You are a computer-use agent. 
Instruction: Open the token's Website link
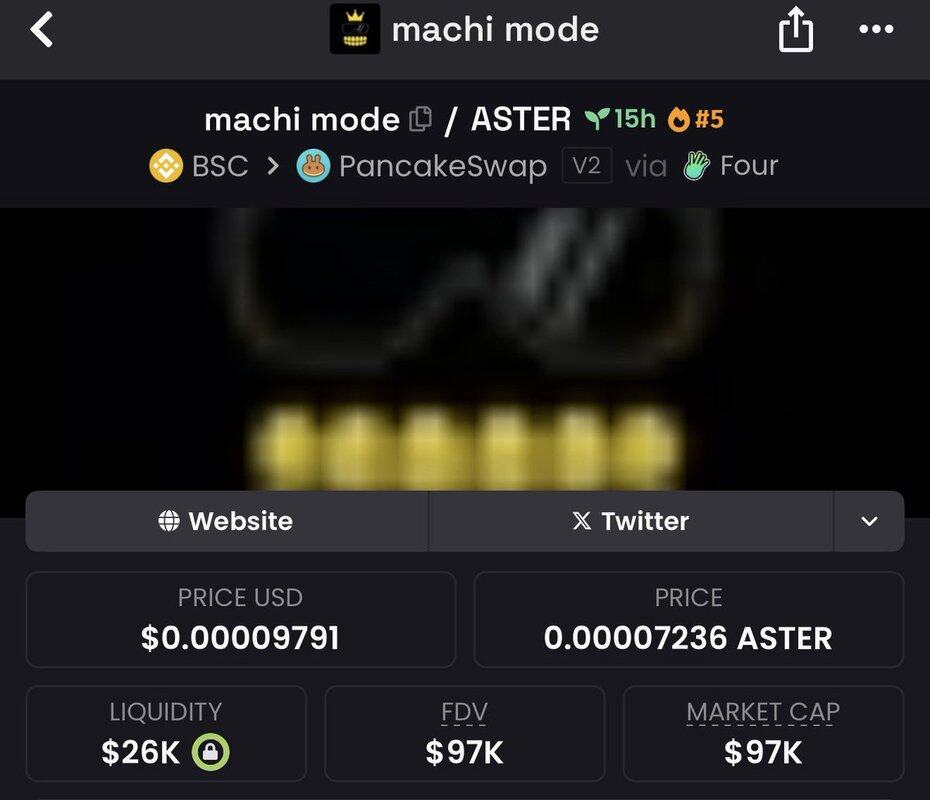[x=226, y=521]
